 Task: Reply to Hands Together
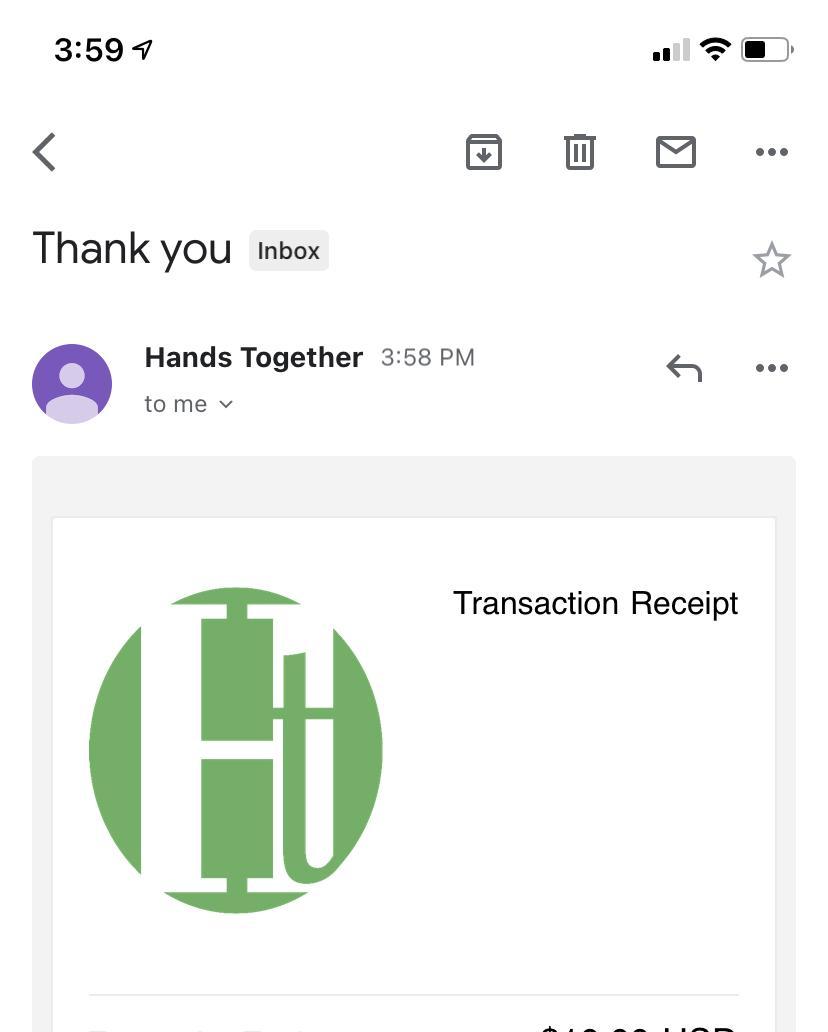tap(684, 369)
